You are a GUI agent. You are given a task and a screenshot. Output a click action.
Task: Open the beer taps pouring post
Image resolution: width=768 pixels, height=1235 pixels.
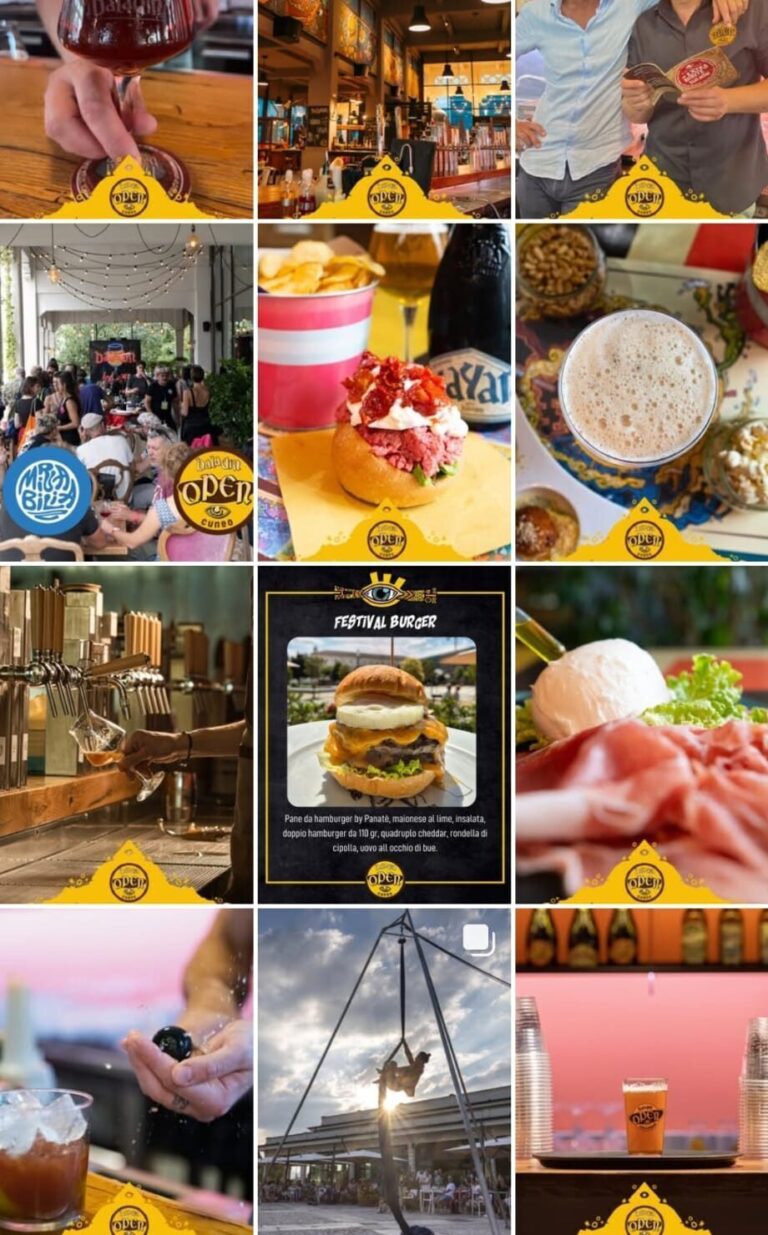[126, 735]
